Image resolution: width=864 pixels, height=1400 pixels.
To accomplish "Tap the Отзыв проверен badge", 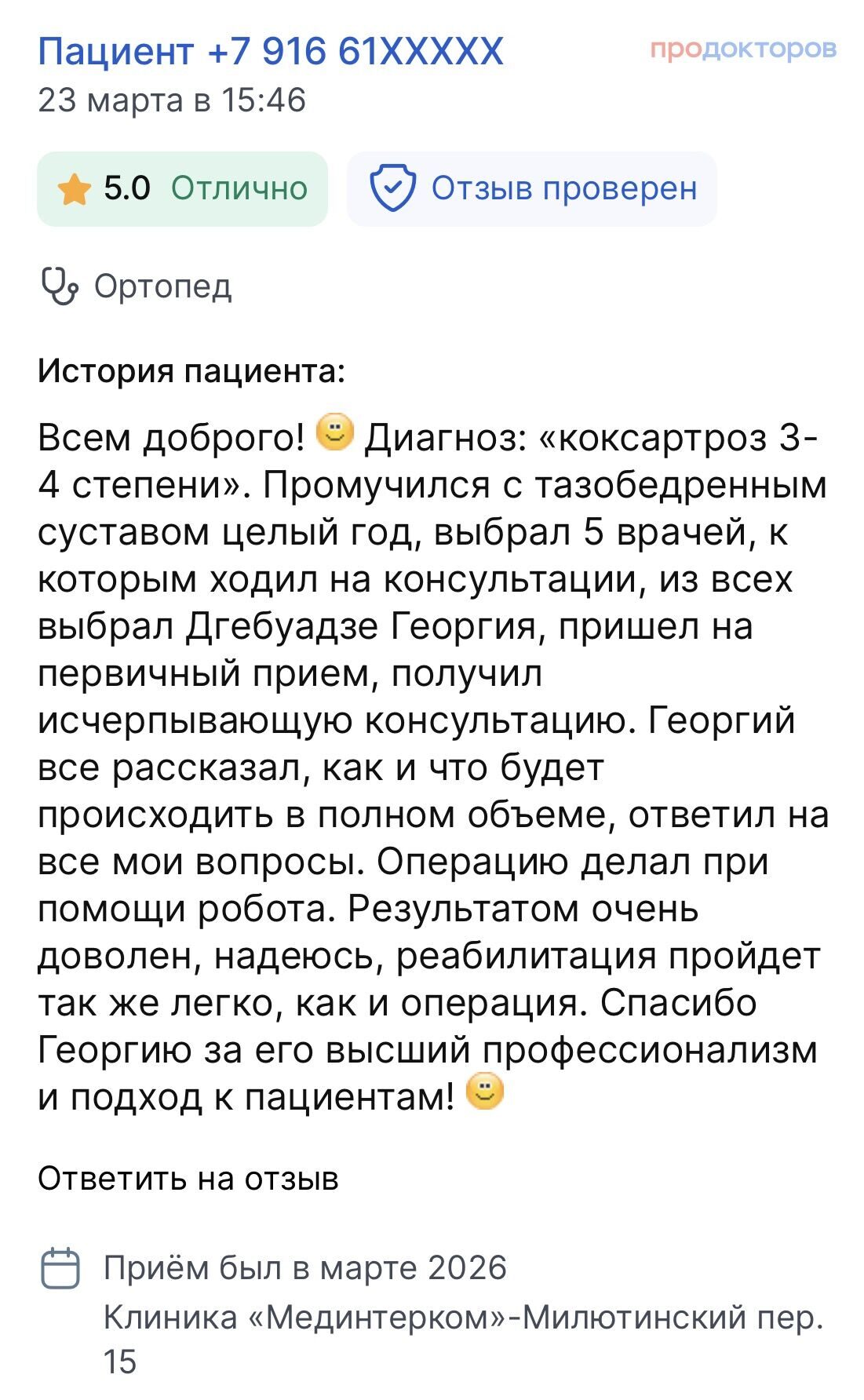I will pyautogui.click(x=532, y=188).
